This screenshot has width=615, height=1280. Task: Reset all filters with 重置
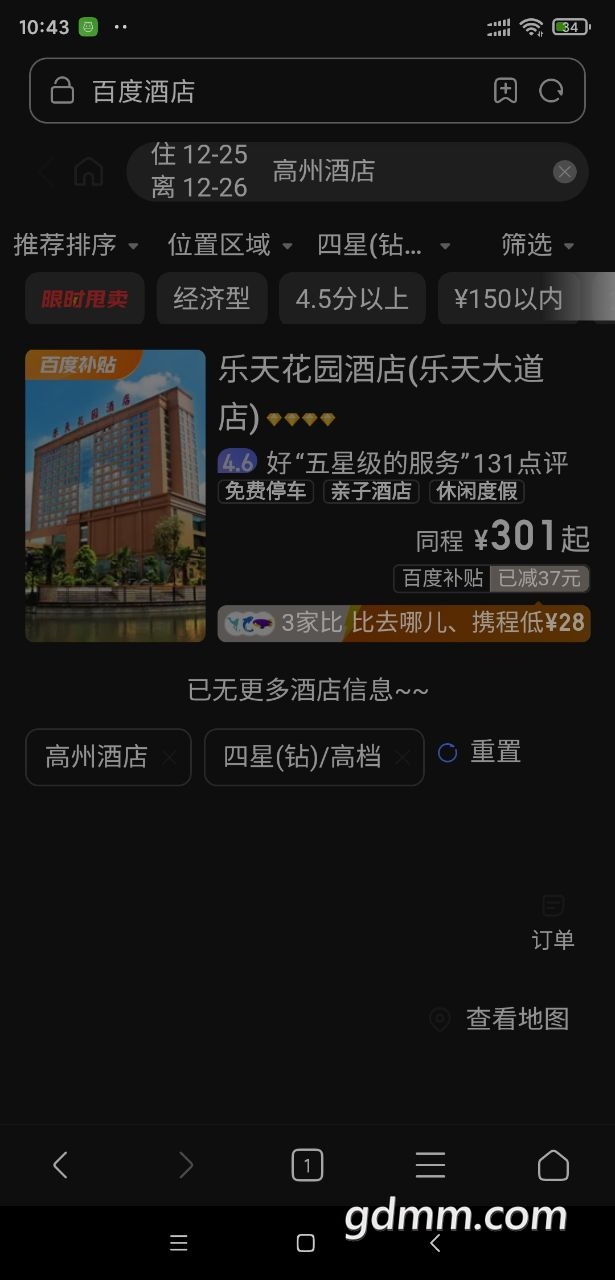tap(480, 752)
